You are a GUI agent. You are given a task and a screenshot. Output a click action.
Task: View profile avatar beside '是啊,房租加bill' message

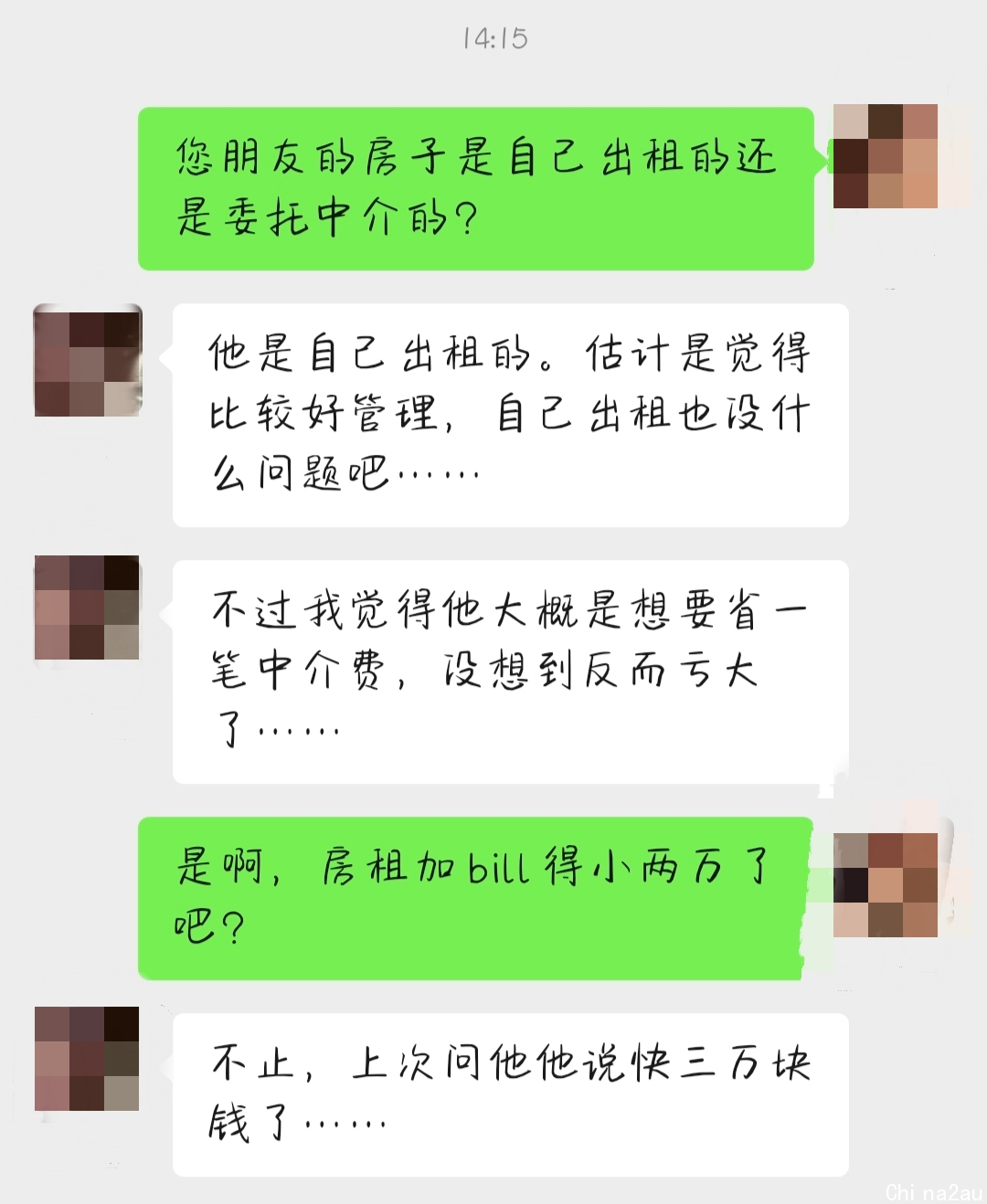[x=886, y=884]
